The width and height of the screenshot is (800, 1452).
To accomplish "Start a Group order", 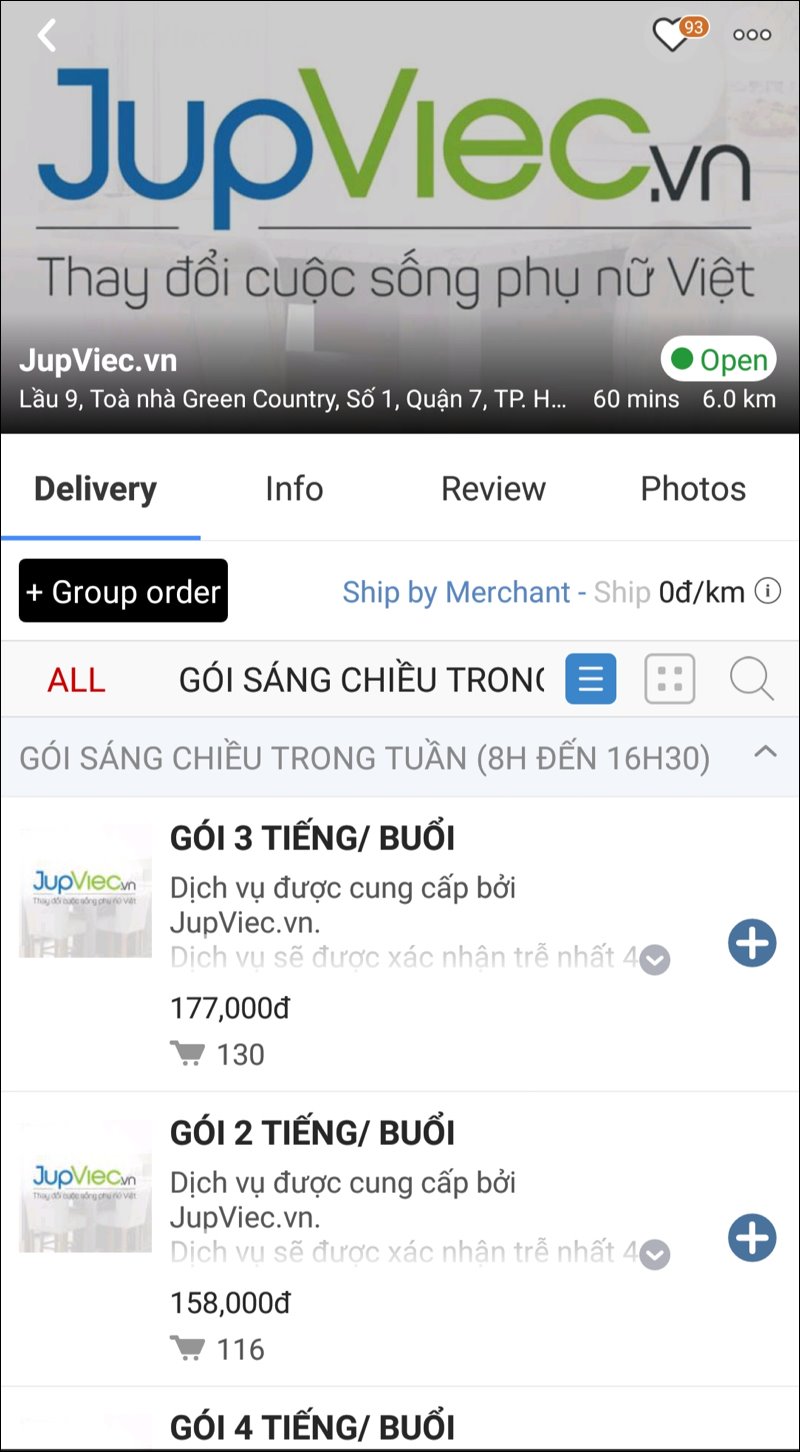I will coord(123,591).
